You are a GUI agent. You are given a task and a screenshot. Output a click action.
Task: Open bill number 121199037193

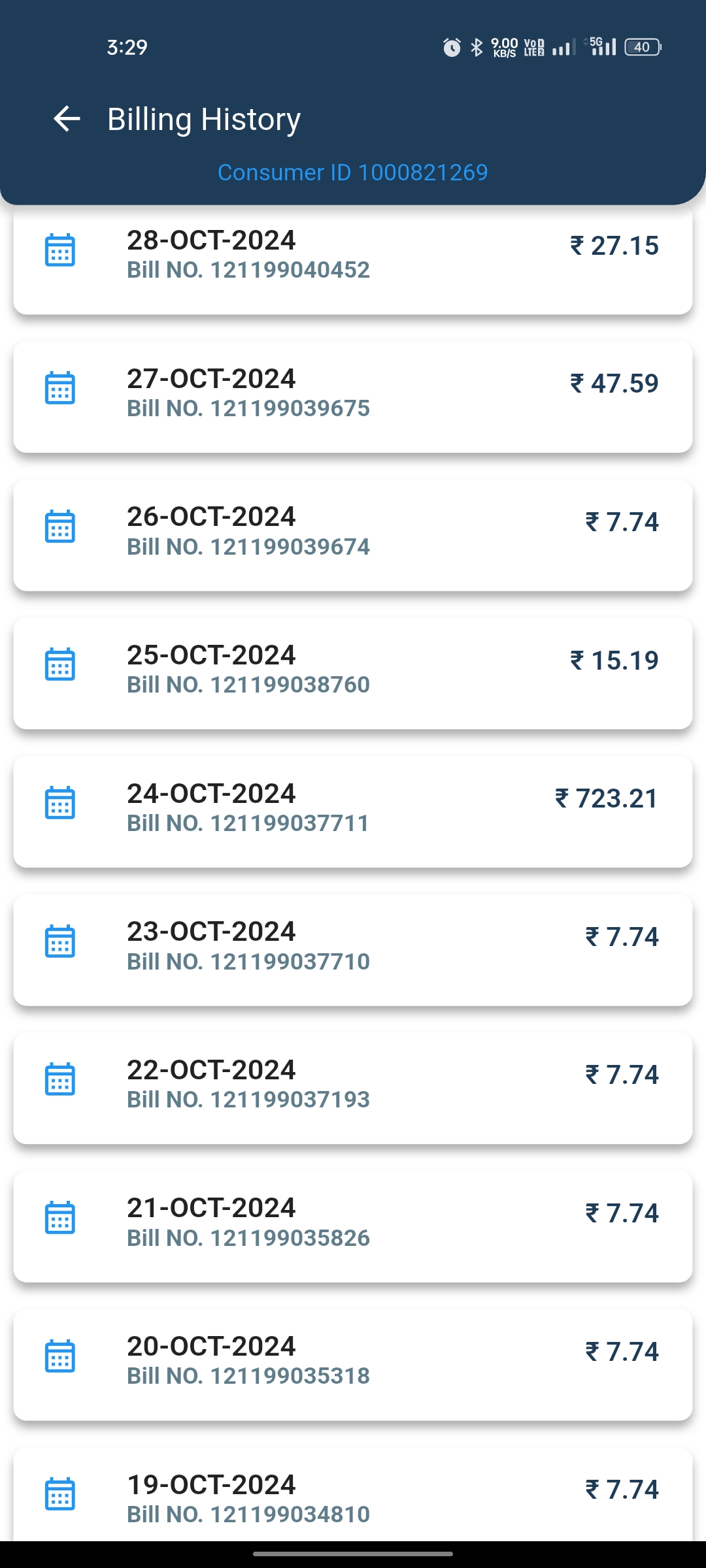click(x=353, y=1088)
